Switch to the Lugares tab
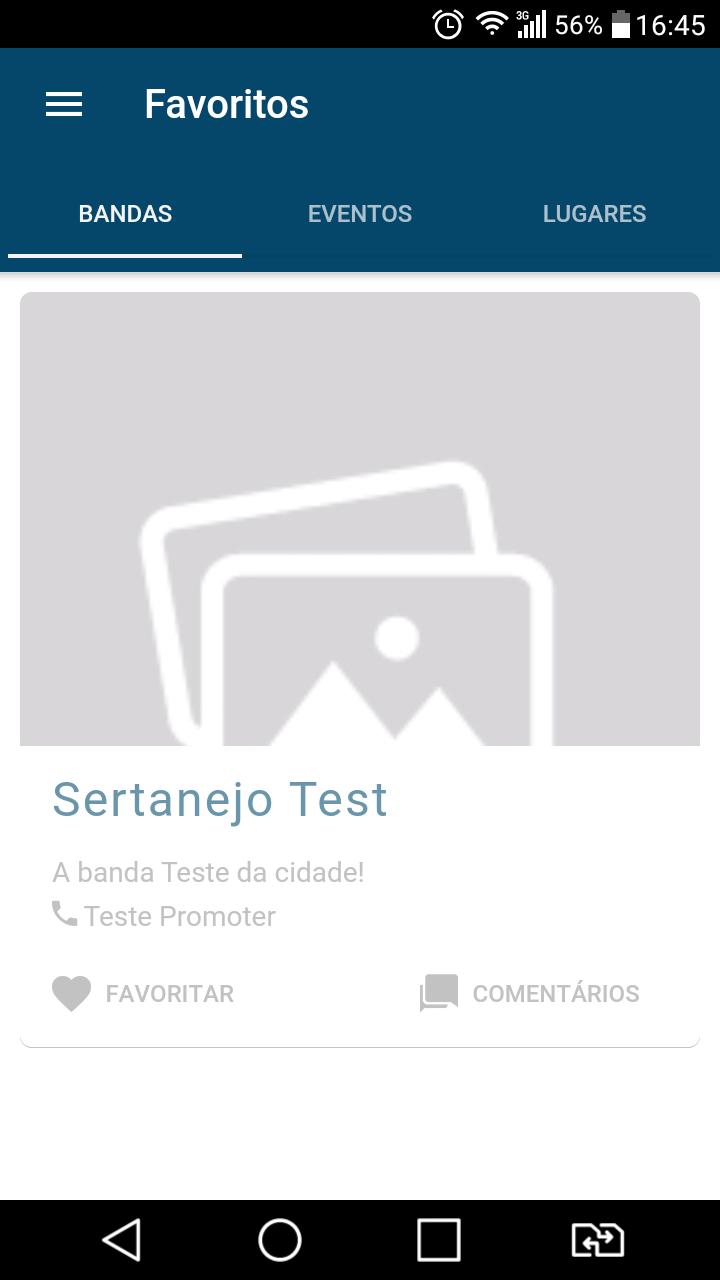 (594, 214)
